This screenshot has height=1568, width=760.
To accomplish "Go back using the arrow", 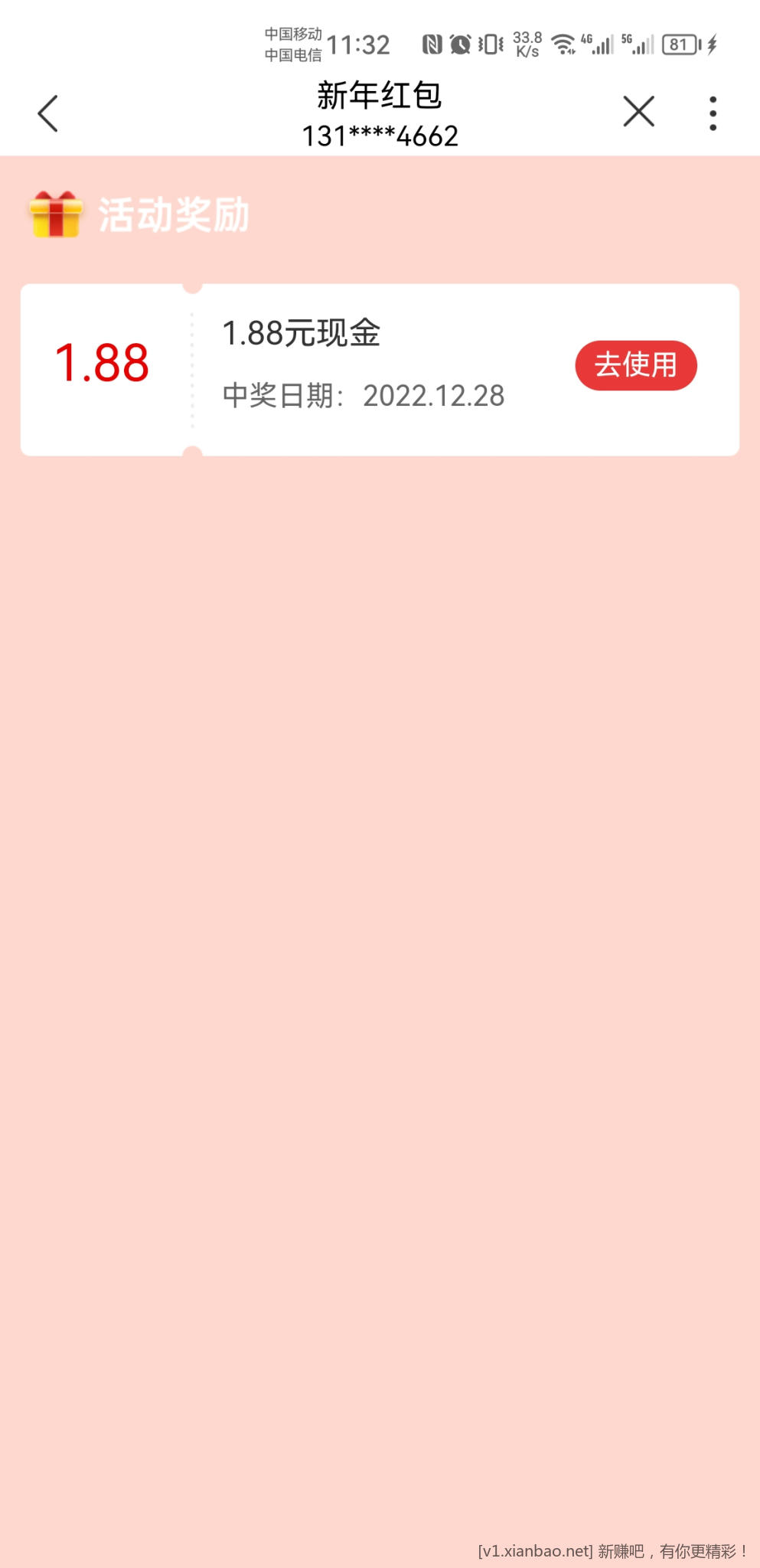I will tap(47, 114).
